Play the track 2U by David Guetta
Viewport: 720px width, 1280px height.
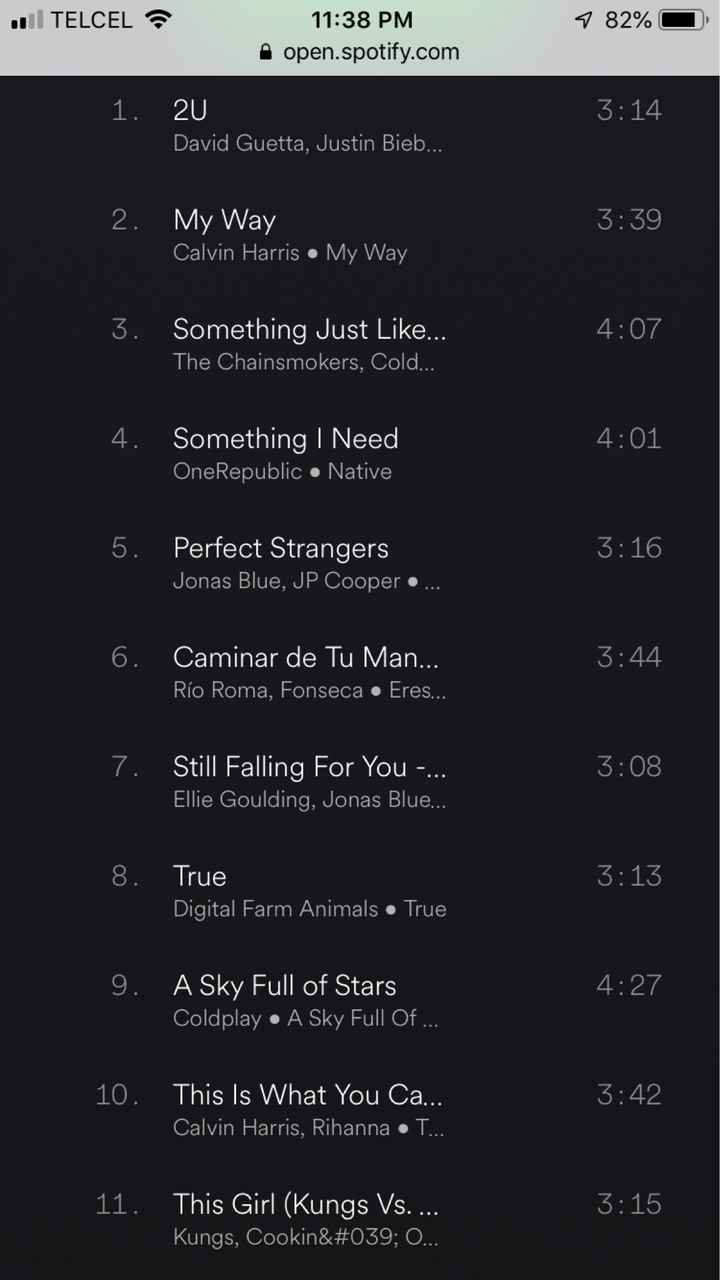(x=360, y=126)
